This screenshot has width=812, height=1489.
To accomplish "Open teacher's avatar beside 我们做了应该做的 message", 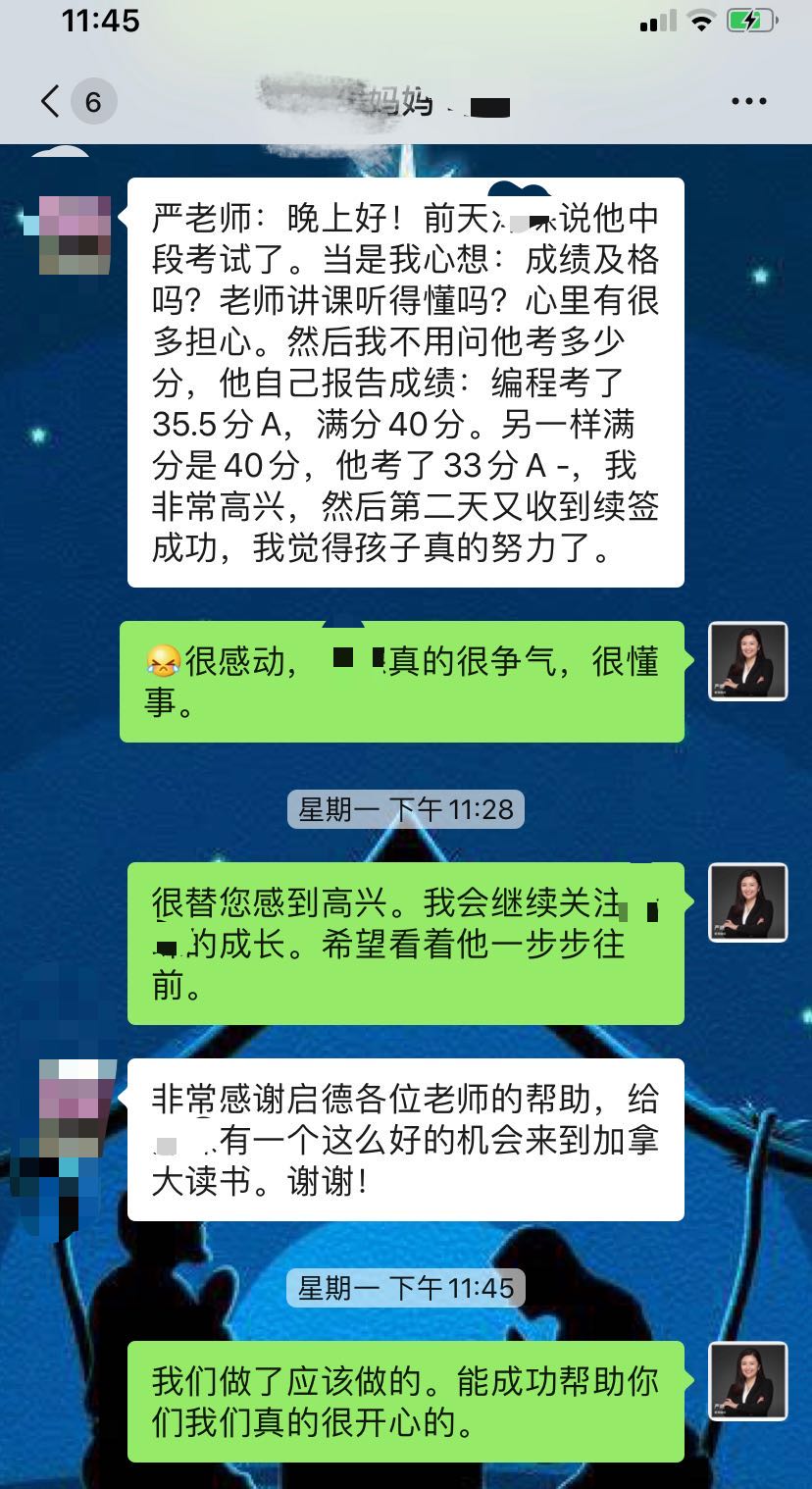I will (x=748, y=1381).
